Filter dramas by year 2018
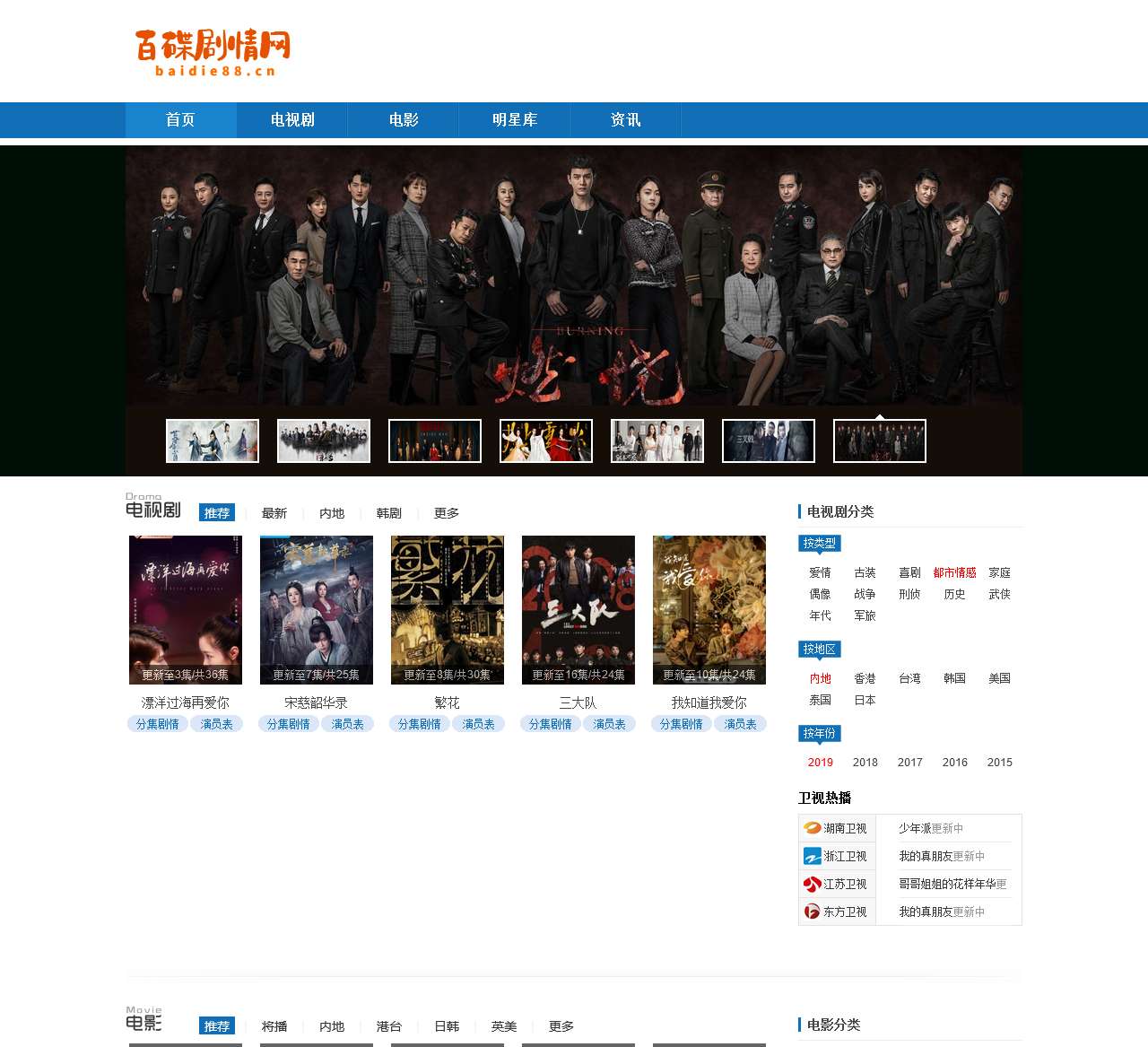The height and width of the screenshot is (1047, 1148). 865,763
